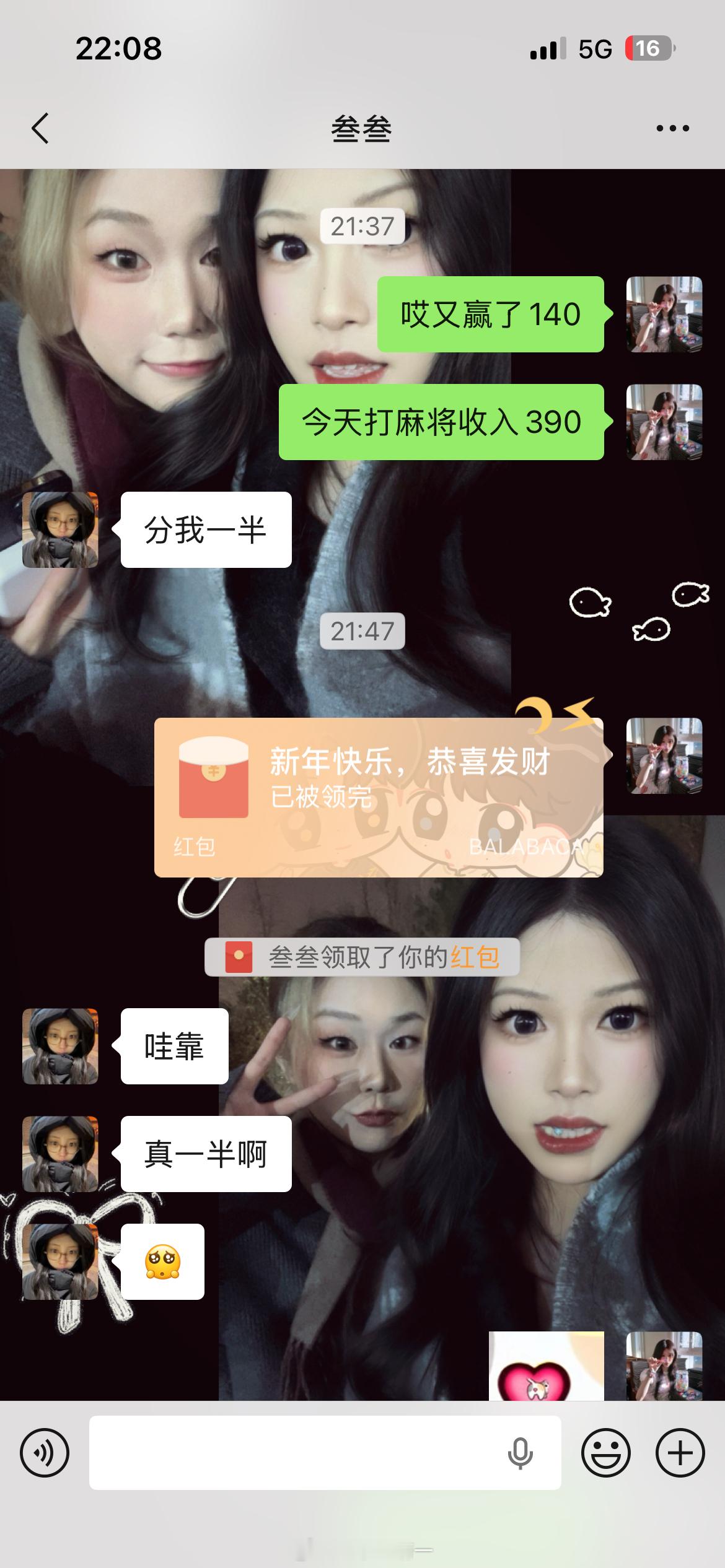725x1568 pixels.
Task: Tap the 21:47 timestamp
Action: click(361, 632)
